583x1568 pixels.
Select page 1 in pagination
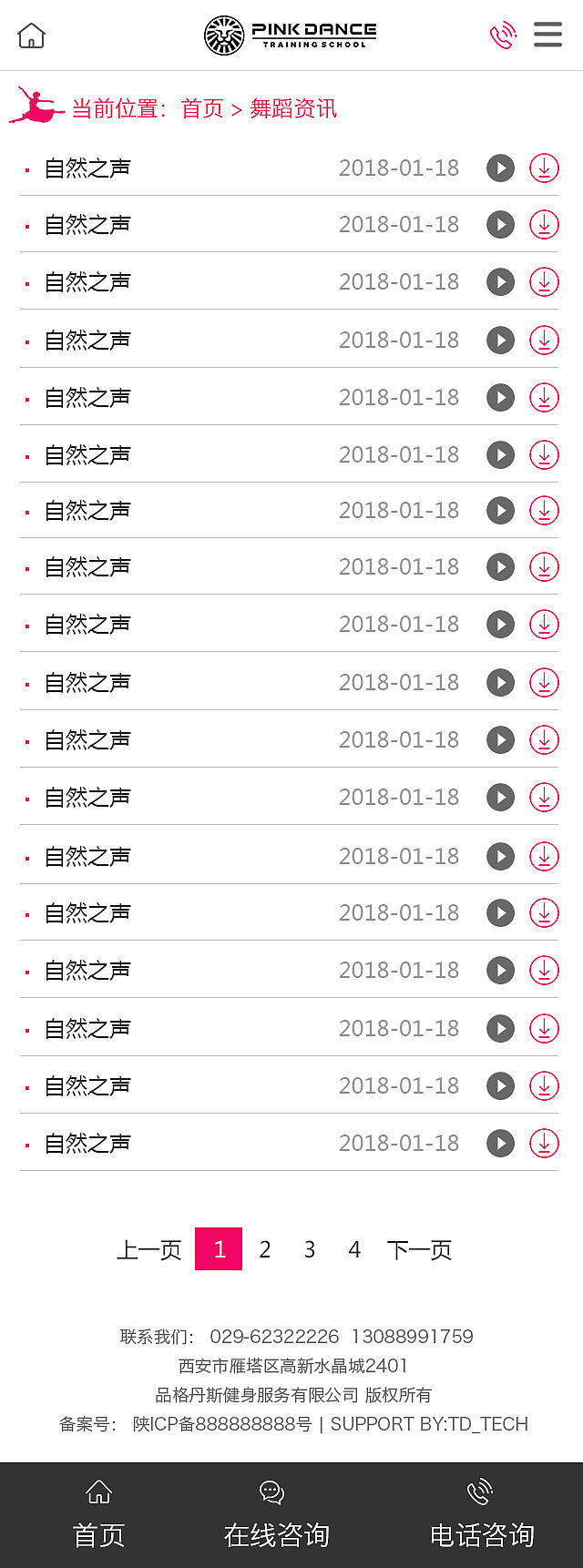pos(219,1249)
